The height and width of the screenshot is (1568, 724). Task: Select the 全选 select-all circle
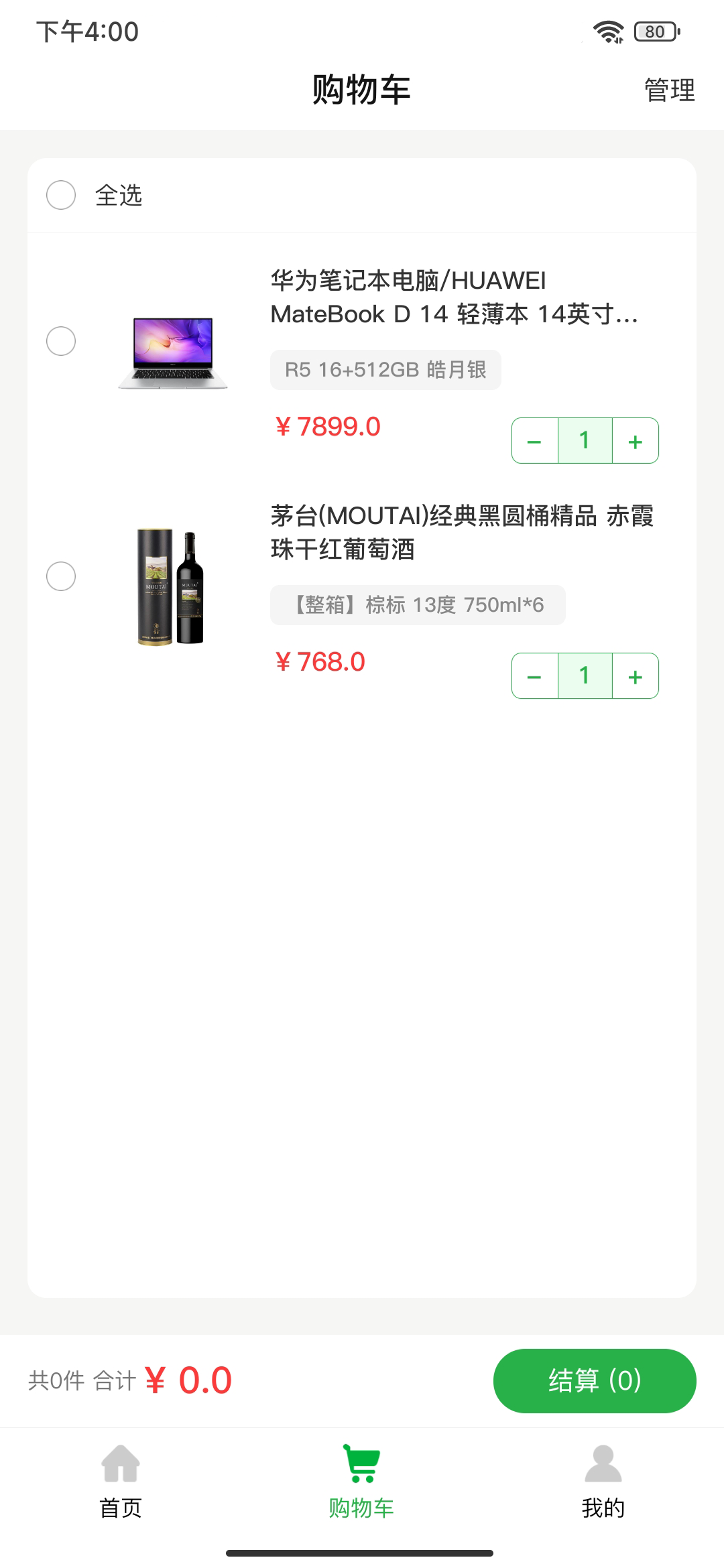click(x=61, y=196)
